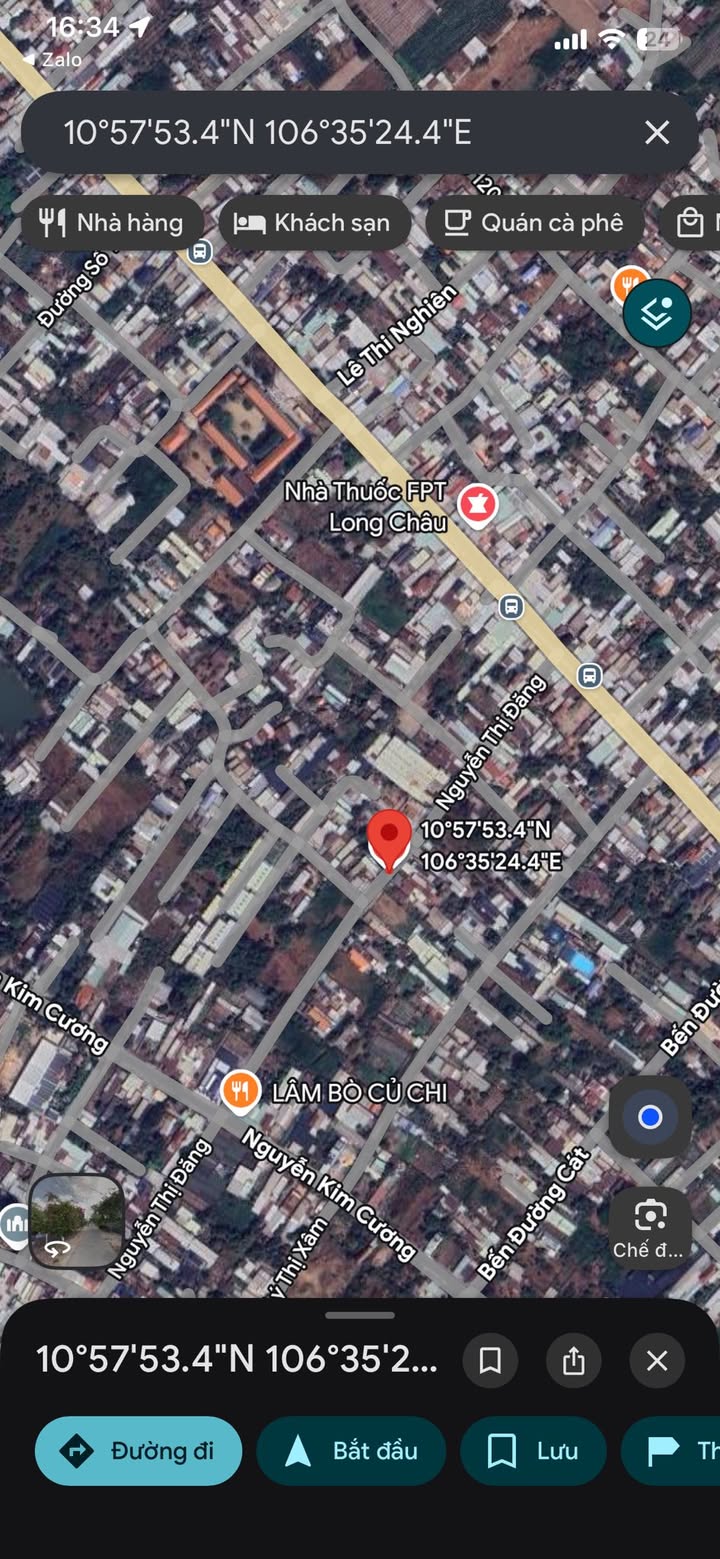The width and height of the screenshot is (720, 1559).
Task: Clear the coordinates search with the X
Action: click(657, 132)
